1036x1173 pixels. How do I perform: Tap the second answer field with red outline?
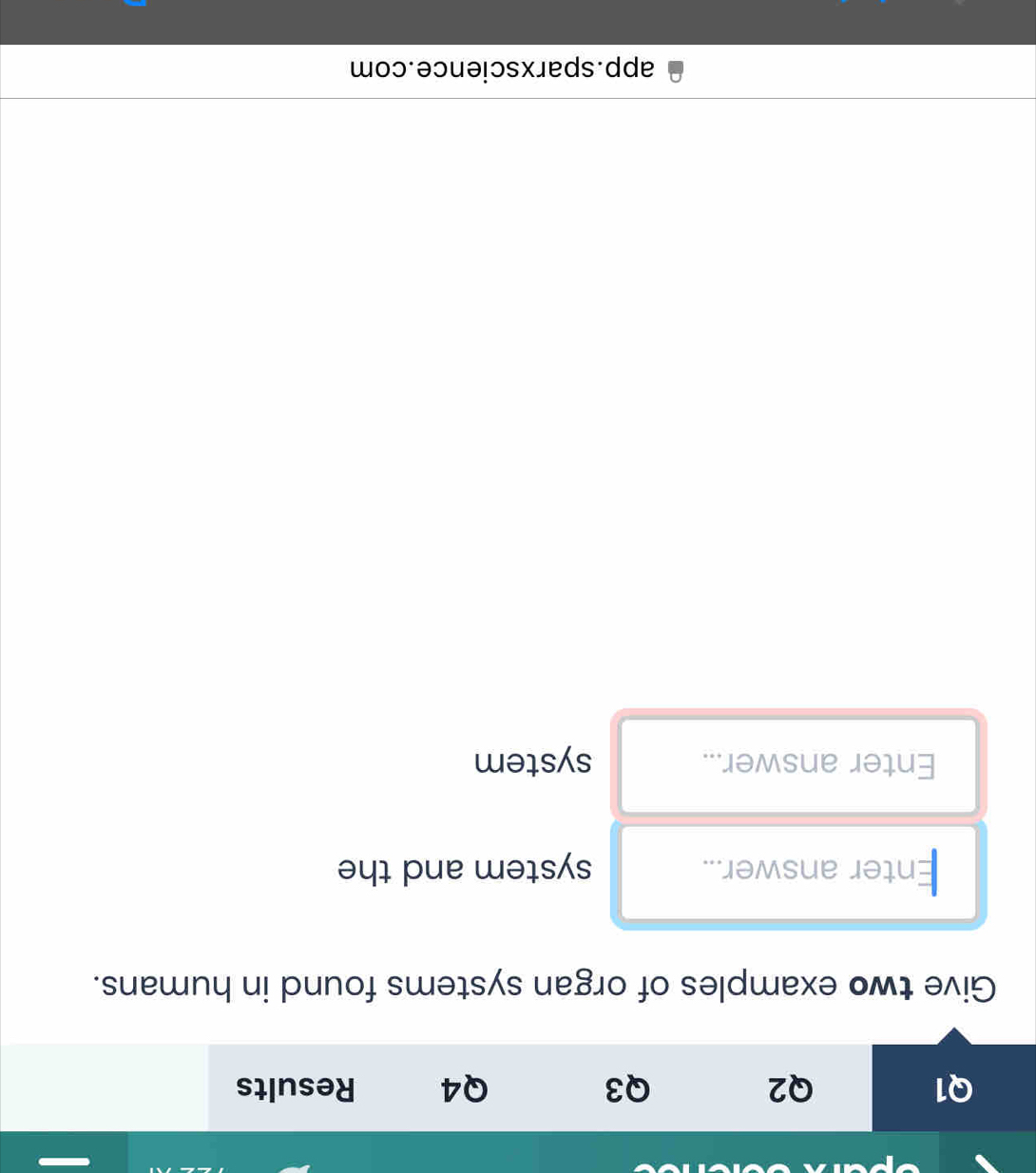(x=798, y=765)
